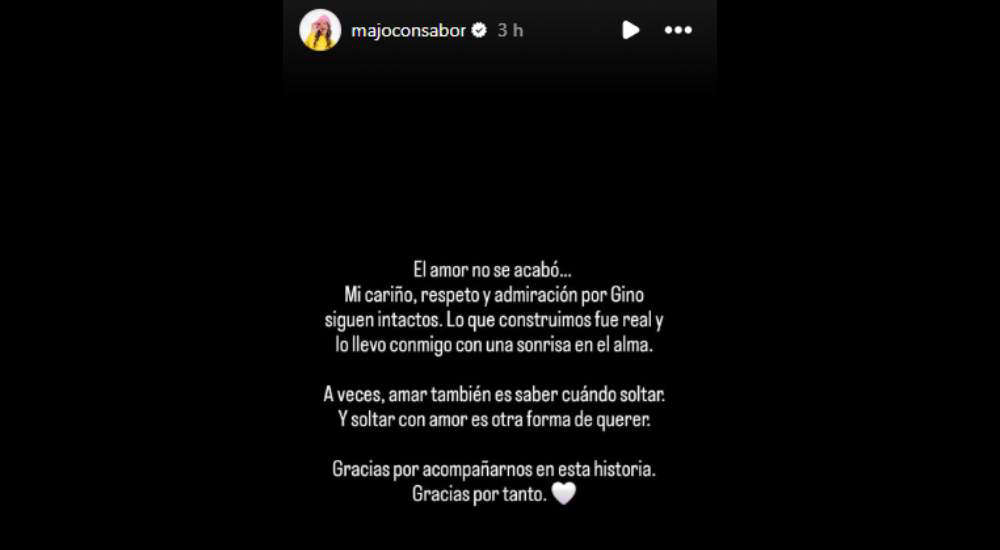Open the majoconsabor username link
Screen dimensions: 1000x550
(x=408, y=30)
